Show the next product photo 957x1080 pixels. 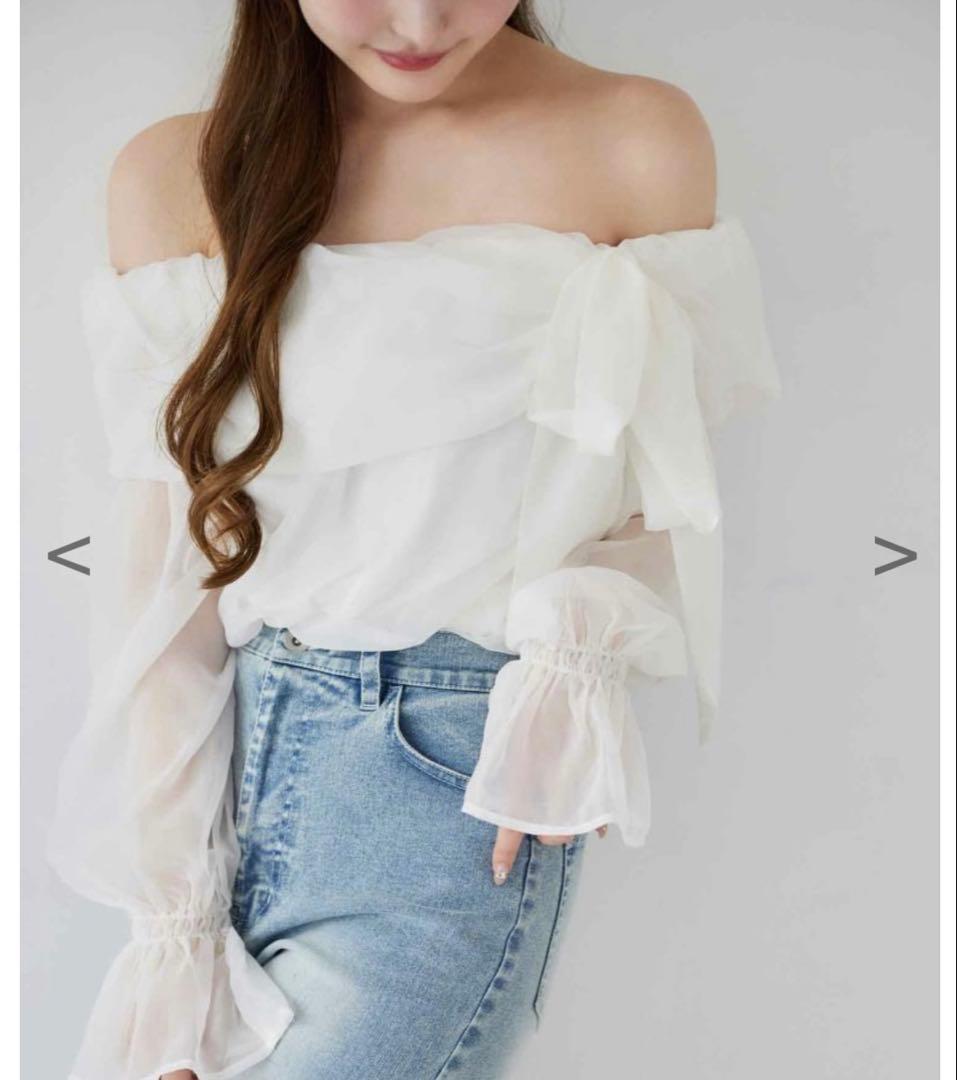tap(895, 555)
